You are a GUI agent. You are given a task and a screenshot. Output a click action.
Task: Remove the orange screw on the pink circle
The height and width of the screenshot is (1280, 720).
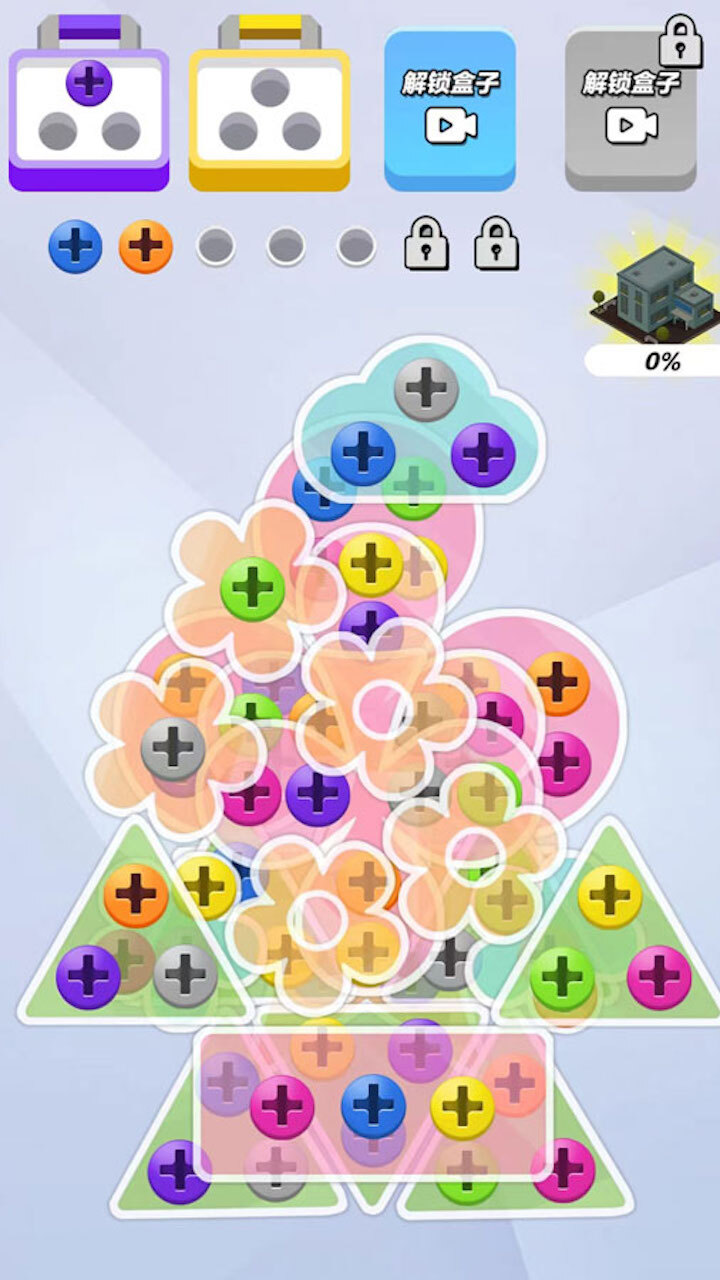point(558,684)
